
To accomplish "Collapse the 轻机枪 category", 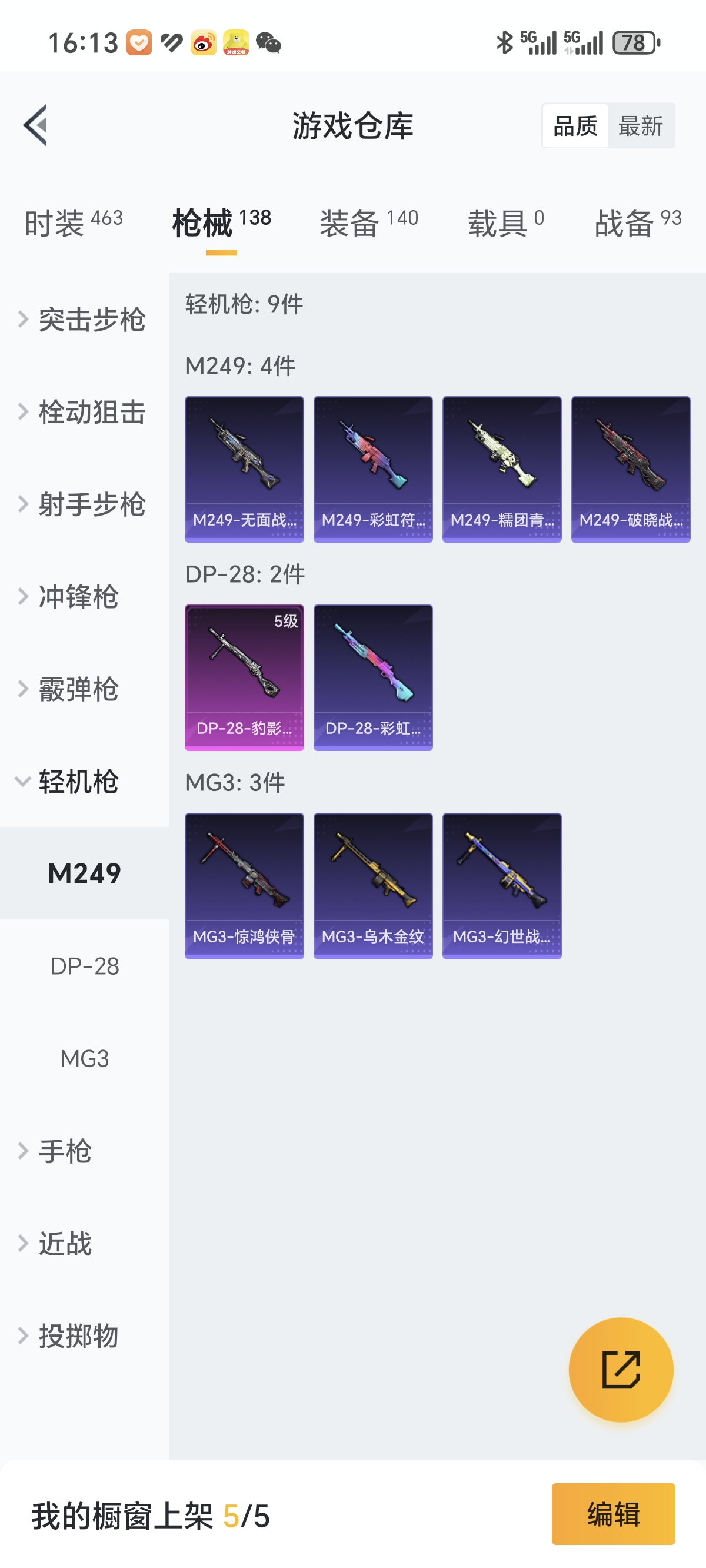I will tap(78, 782).
